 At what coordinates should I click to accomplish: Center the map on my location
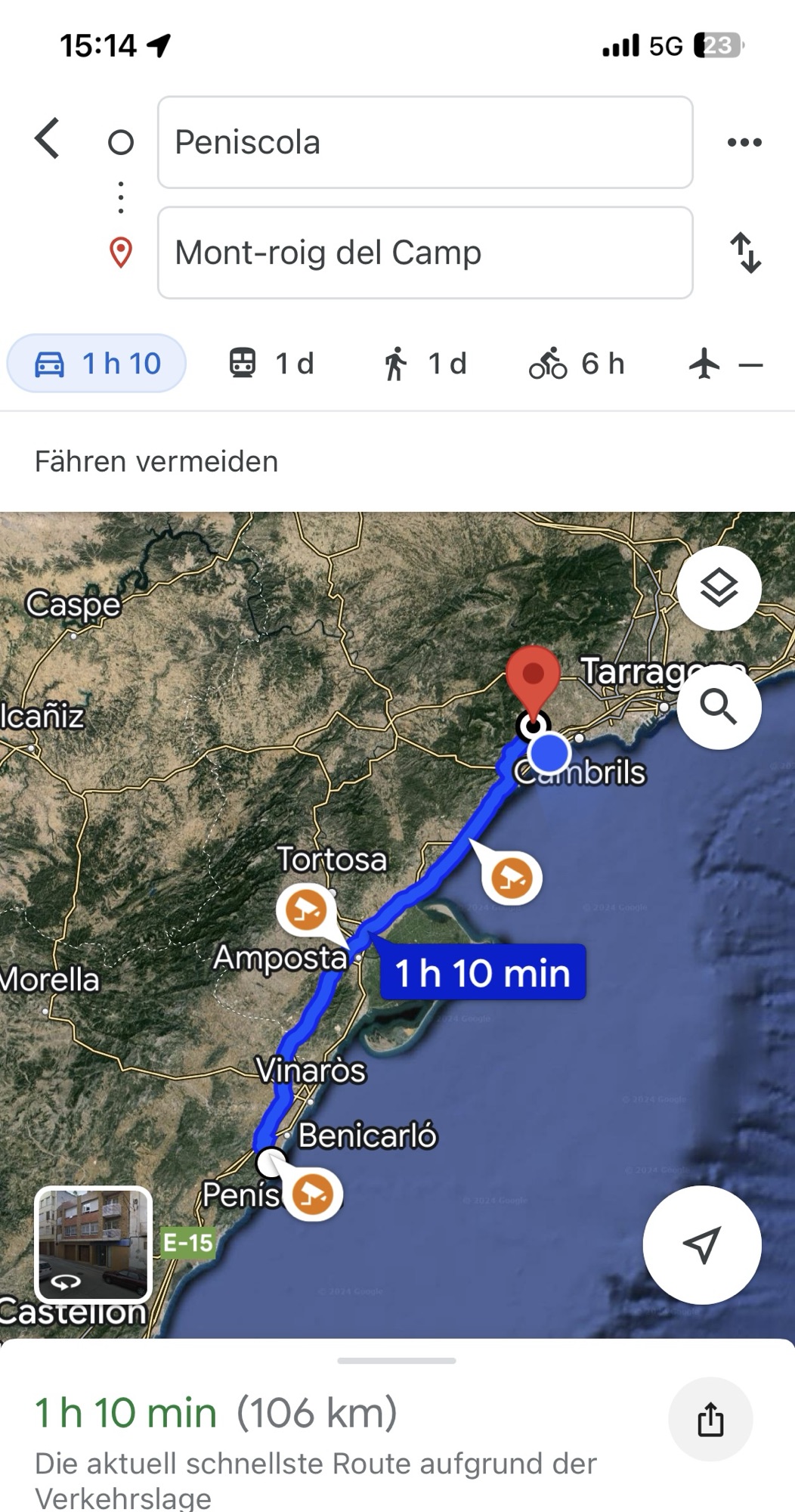(701, 1244)
